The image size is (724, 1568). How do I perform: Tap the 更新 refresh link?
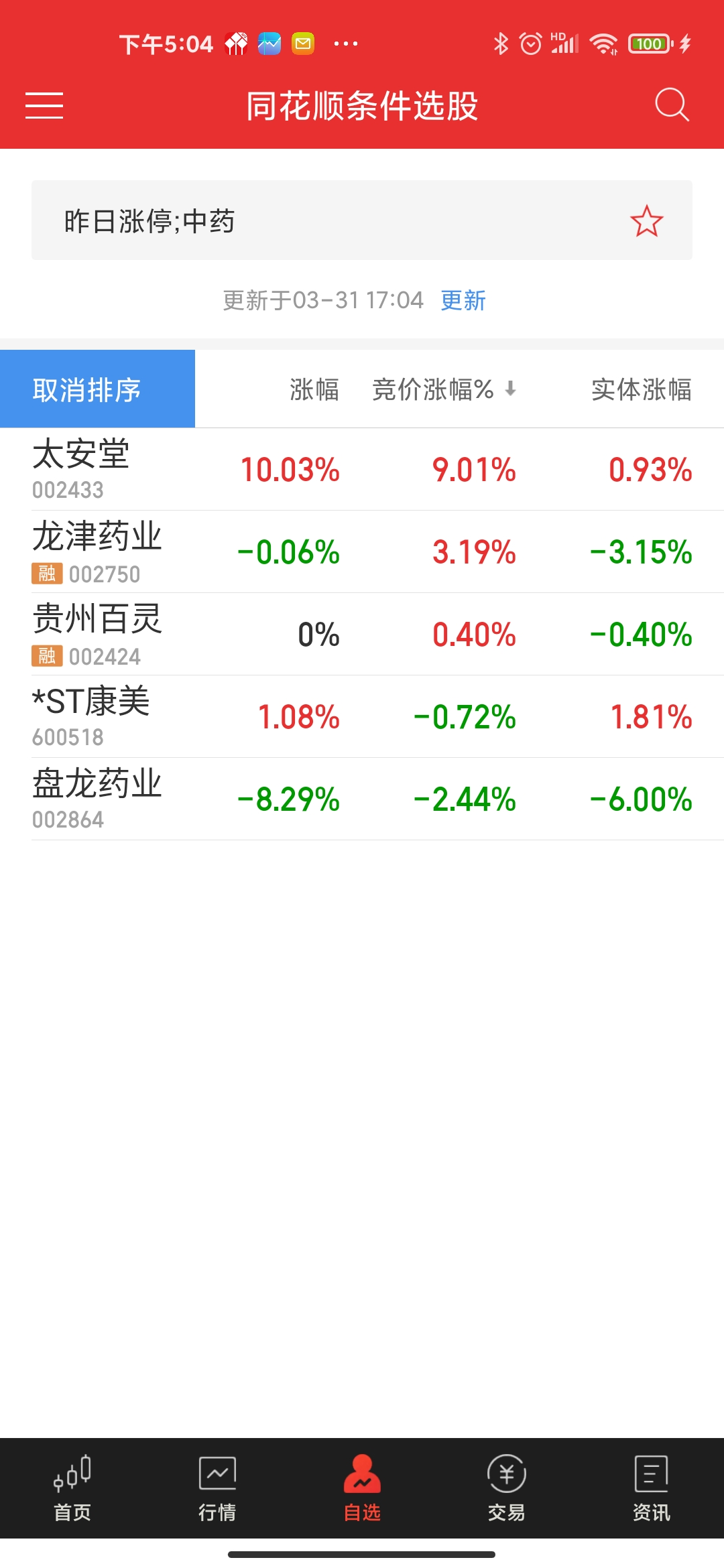click(463, 300)
